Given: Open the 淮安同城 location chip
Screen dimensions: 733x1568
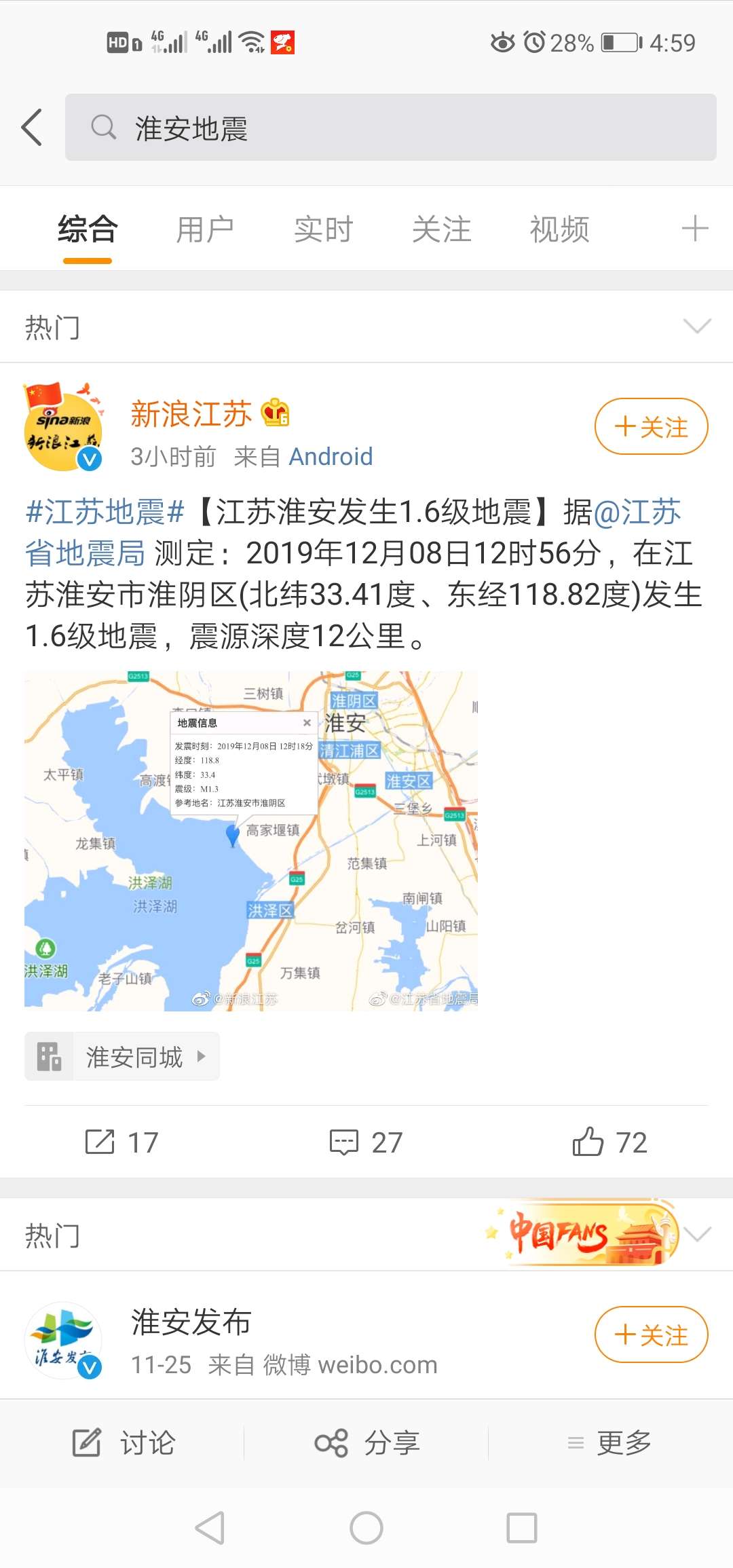Looking at the screenshot, I should (x=122, y=1056).
